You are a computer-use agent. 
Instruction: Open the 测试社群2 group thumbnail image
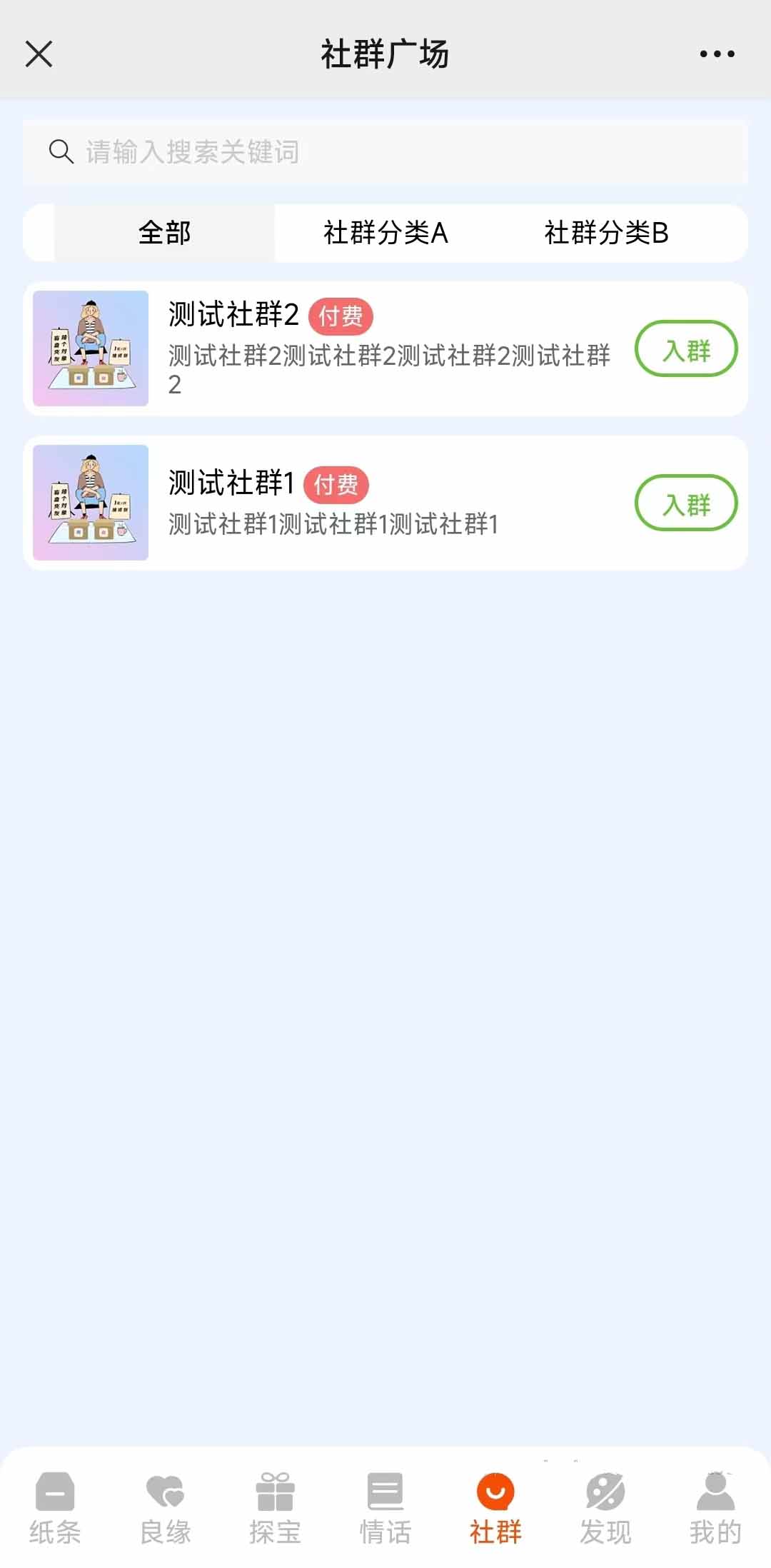click(x=90, y=348)
